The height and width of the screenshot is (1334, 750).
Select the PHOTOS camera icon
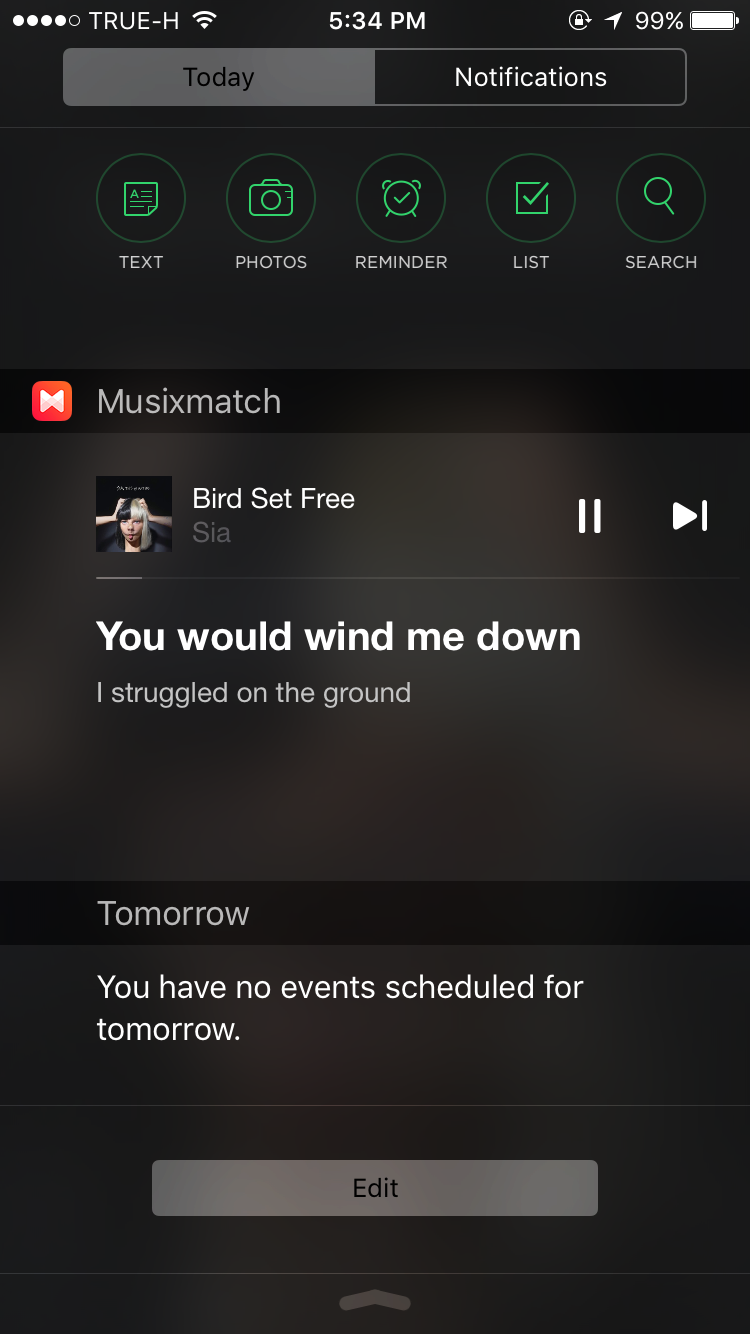270,198
